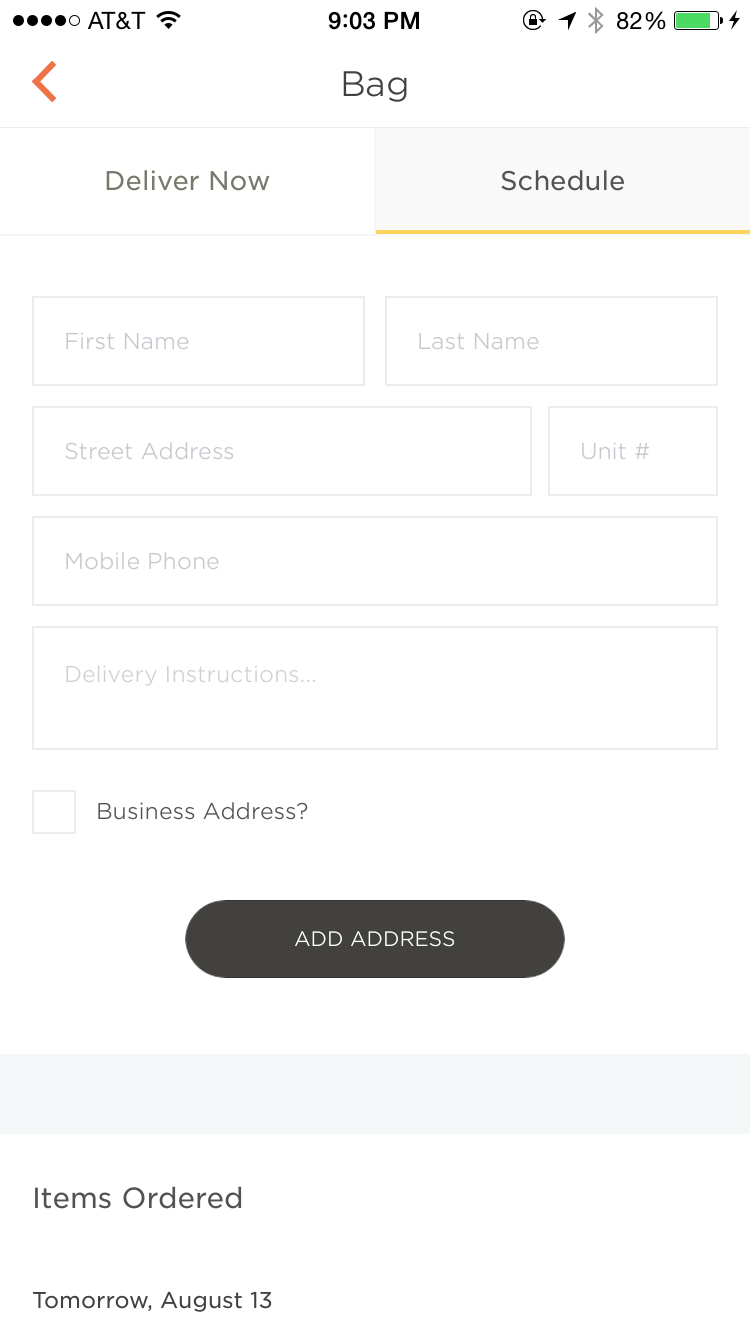Select the Unit # field

[632, 451]
